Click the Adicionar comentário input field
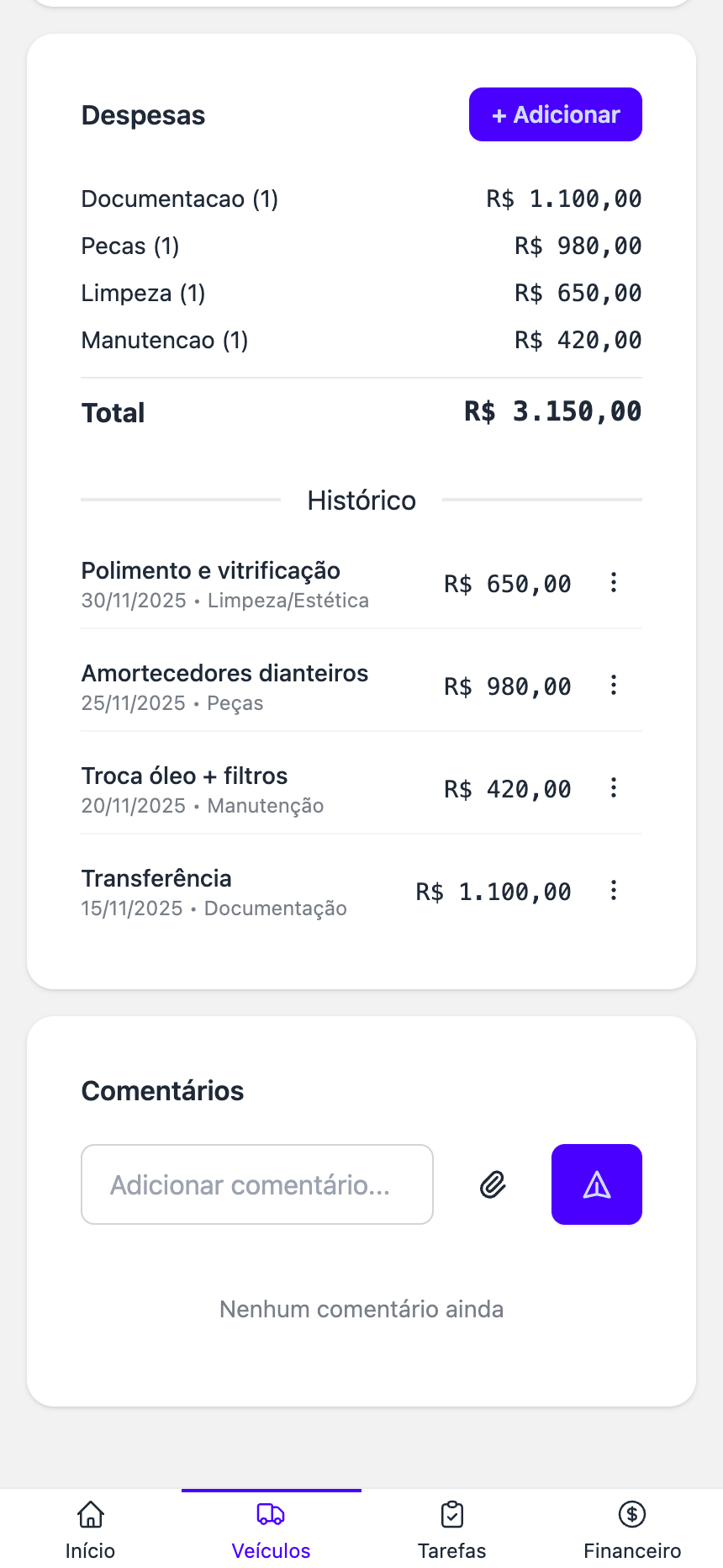 tap(256, 1184)
